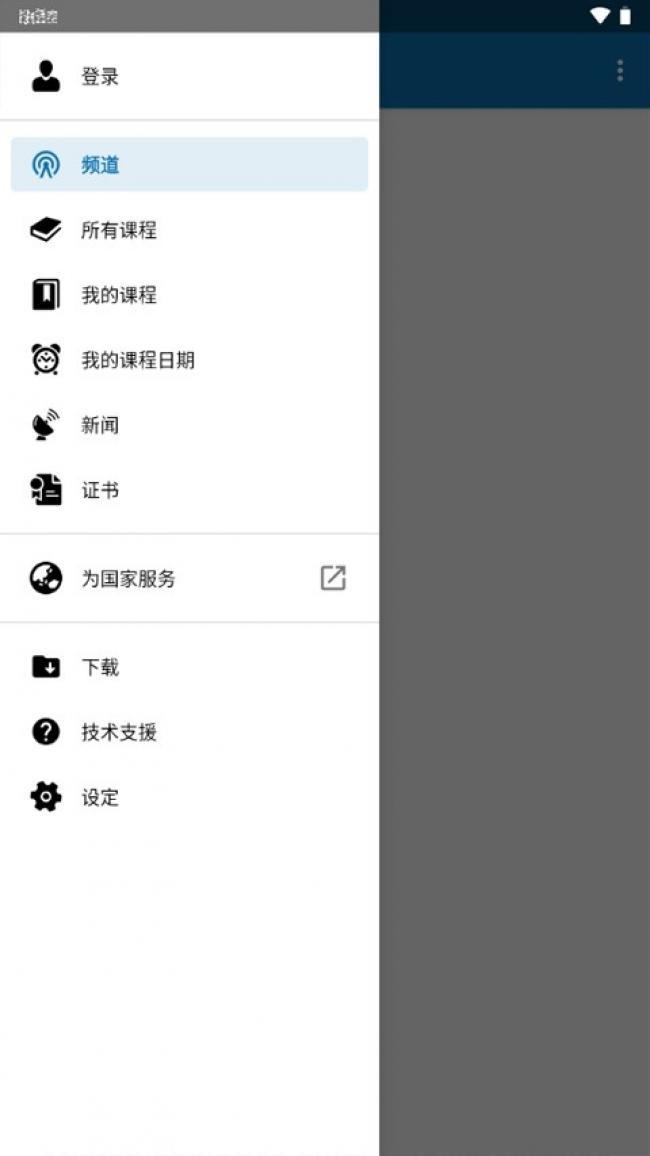Open 证书 certificates

[189, 490]
